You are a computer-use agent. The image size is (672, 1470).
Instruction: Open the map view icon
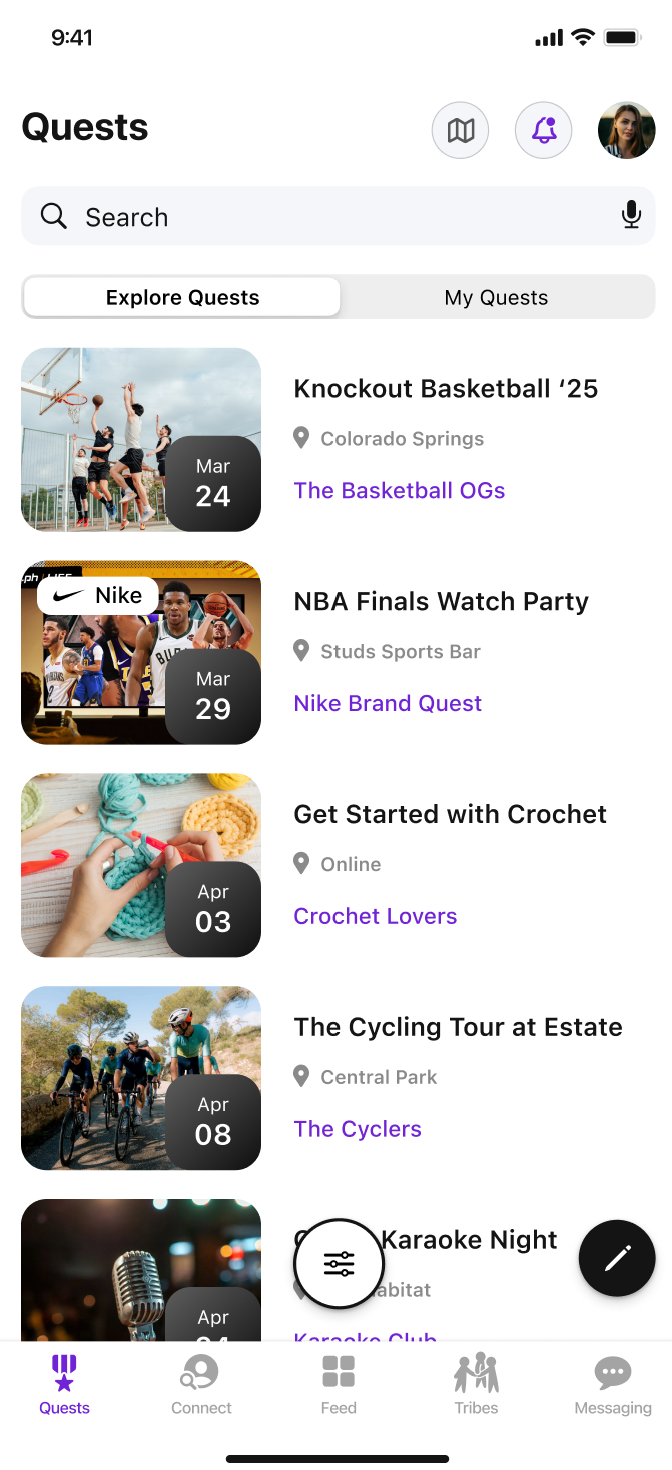460,130
